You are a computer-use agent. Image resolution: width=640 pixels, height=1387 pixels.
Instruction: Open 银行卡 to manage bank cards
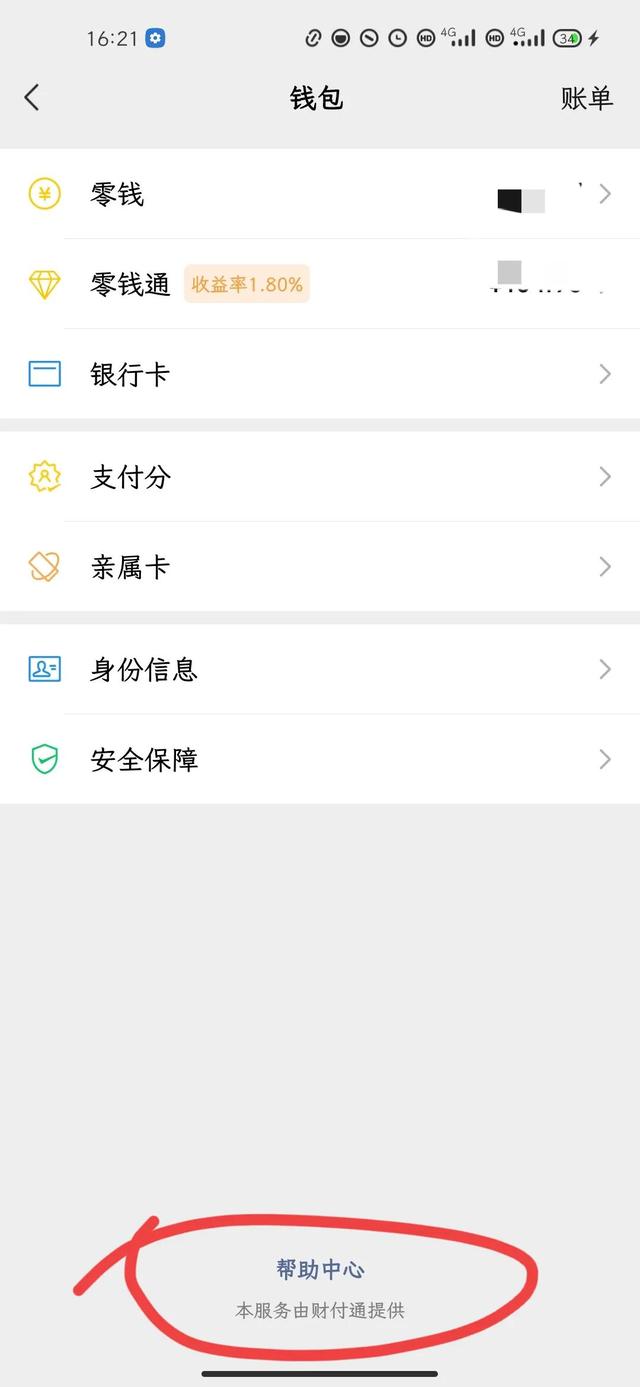point(320,374)
